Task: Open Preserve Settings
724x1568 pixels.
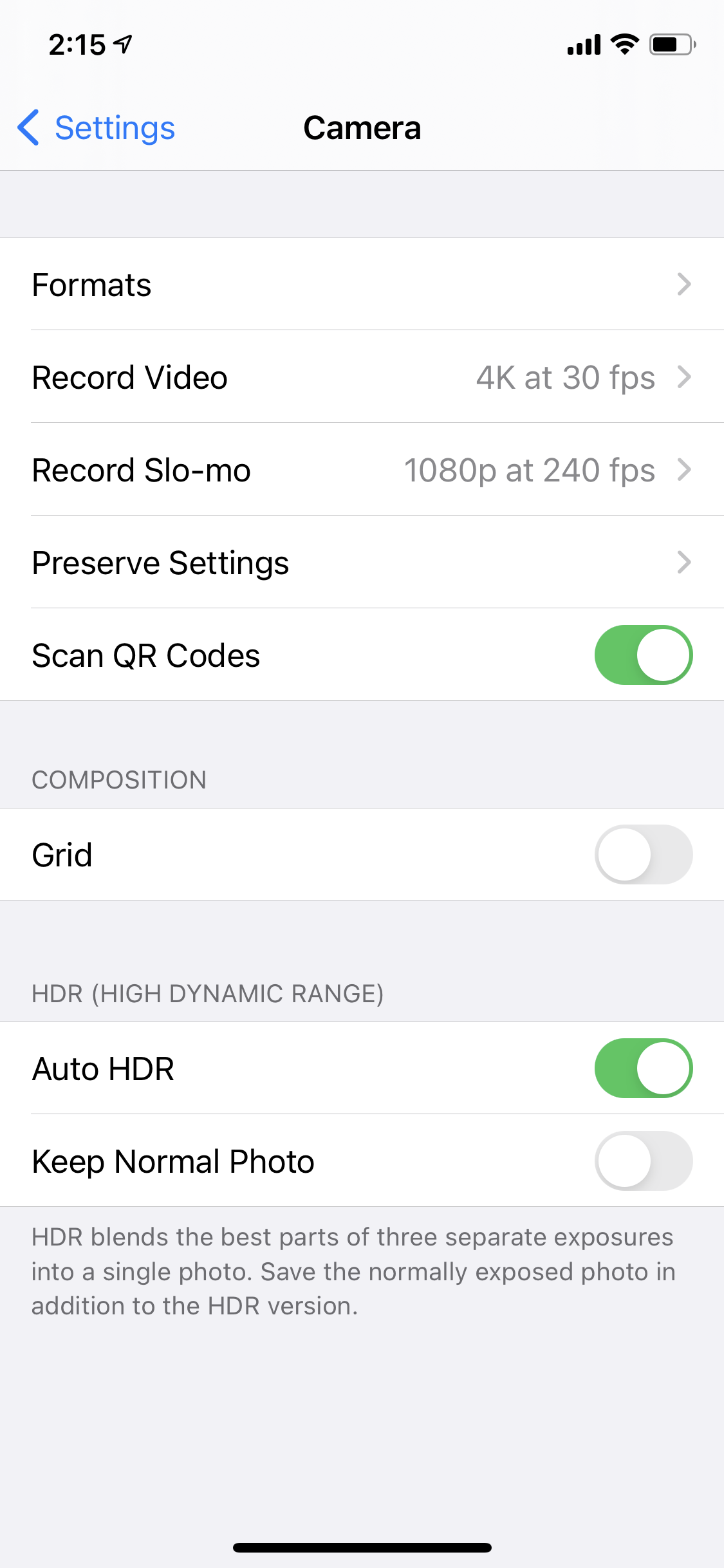Action: coord(362,563)
